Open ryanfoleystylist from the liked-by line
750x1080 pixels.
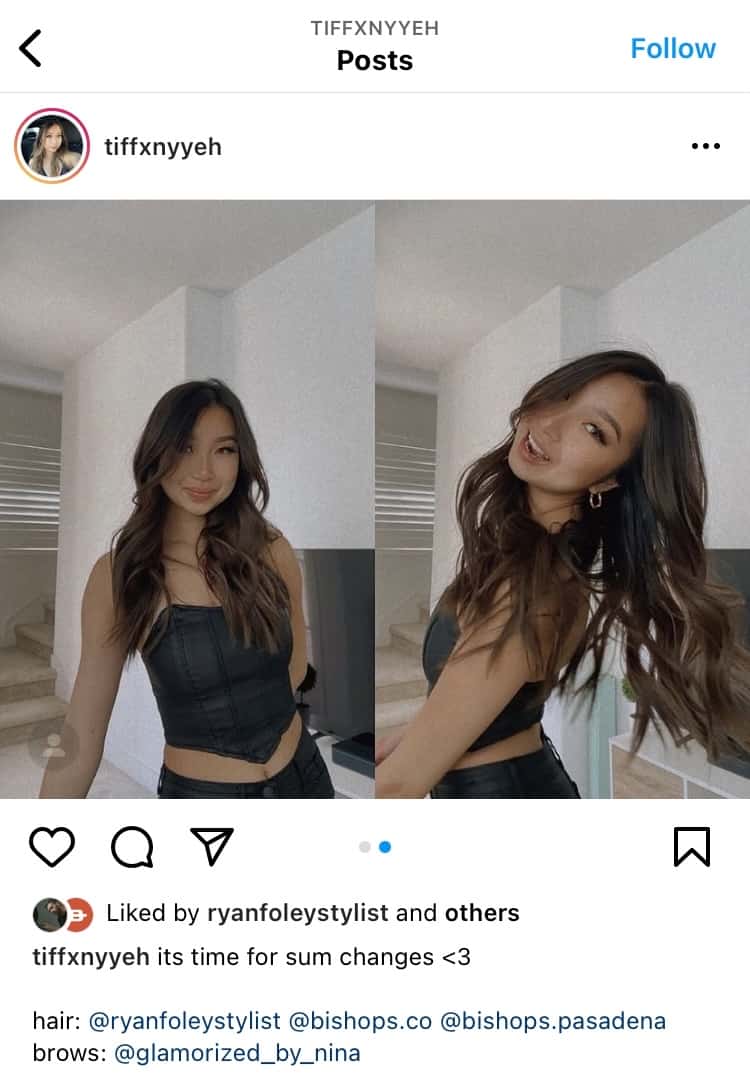coord(298,913)
